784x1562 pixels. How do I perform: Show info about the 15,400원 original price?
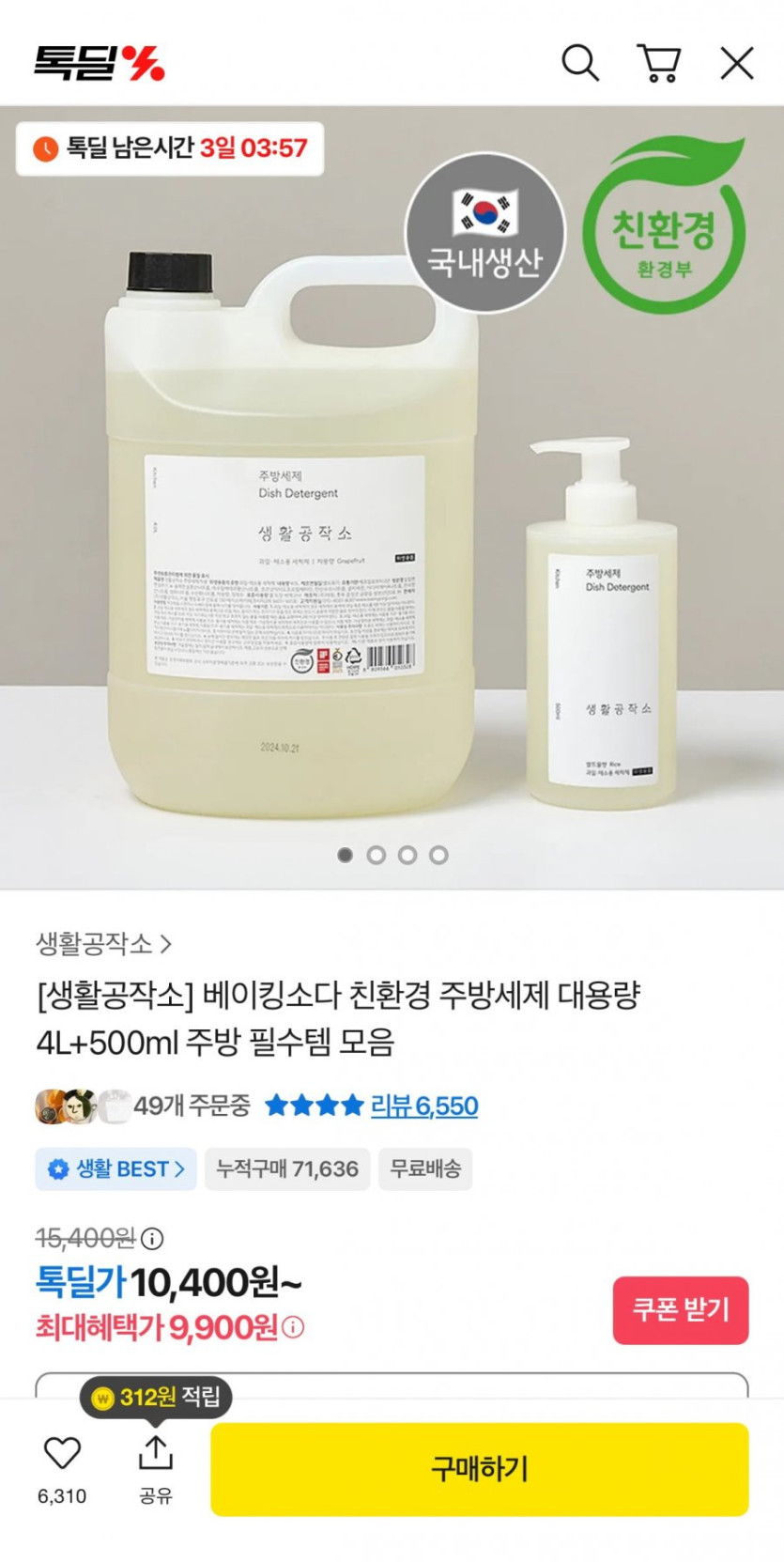click(x=152, y=1239)
